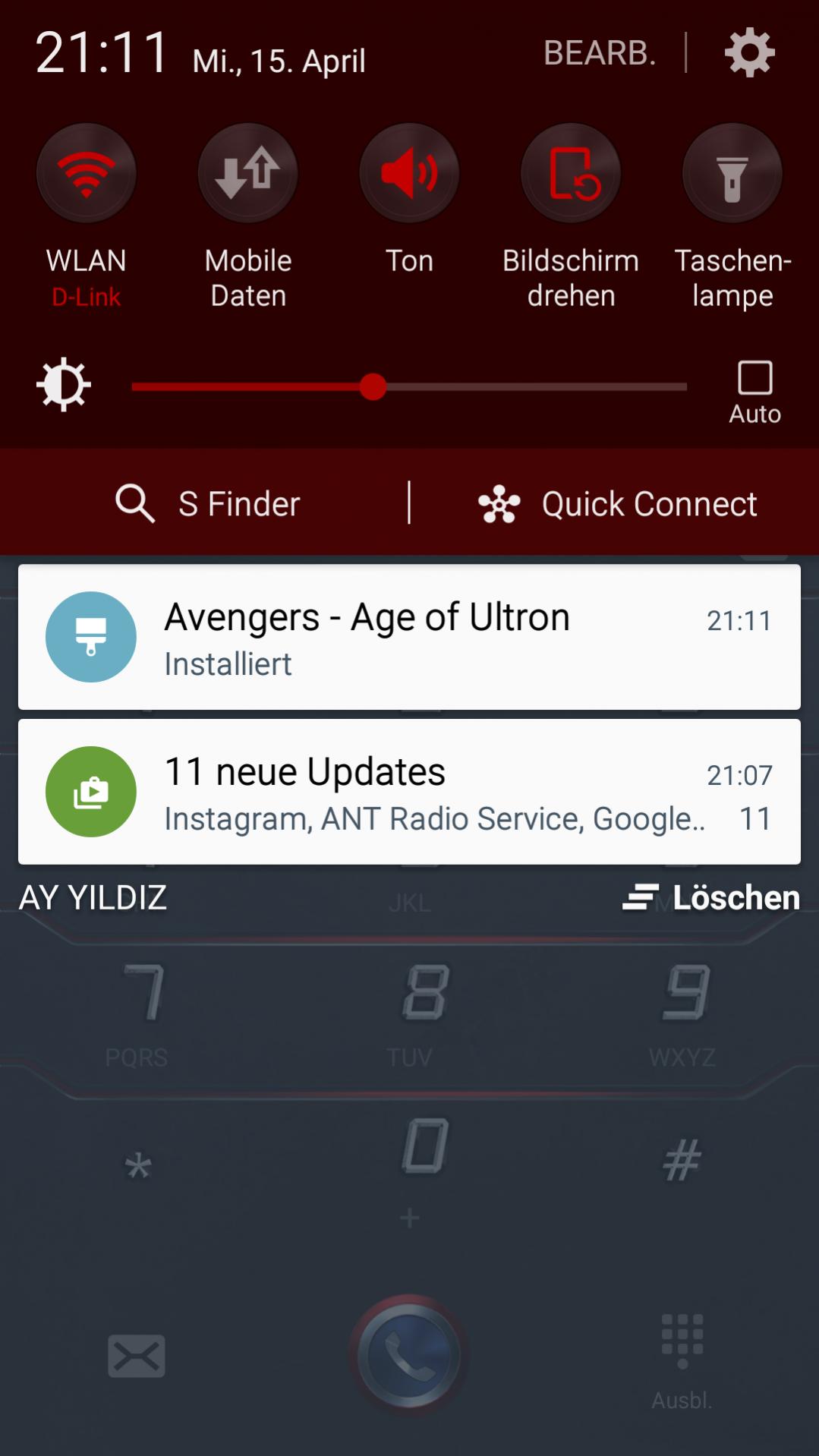This screenshot has height=1456, width=819.
Task: Tap BEARB. to edit quick settings
Action: pos(600,53)
